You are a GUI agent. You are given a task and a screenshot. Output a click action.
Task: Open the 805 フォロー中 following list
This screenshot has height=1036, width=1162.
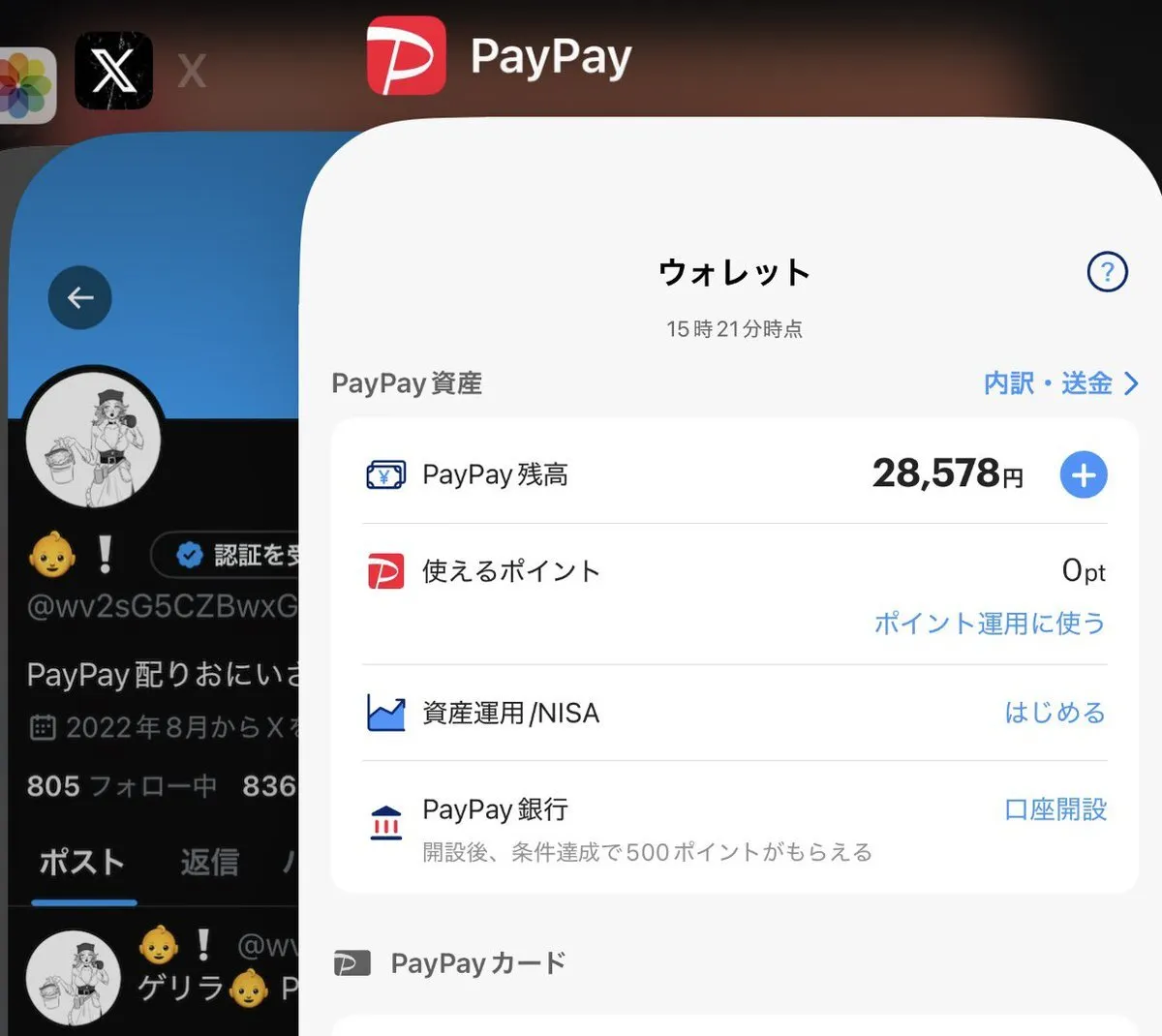(x=121, y=785)
